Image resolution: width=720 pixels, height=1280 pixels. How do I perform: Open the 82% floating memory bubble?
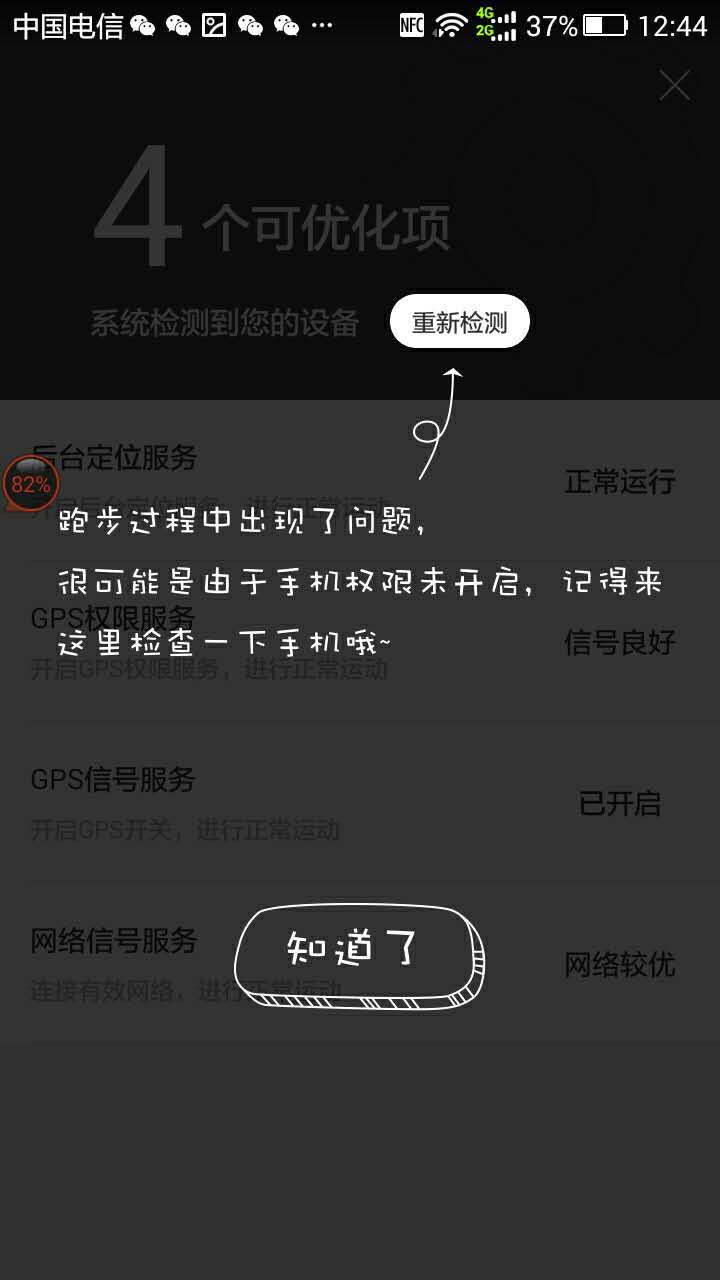pos(30,485)
